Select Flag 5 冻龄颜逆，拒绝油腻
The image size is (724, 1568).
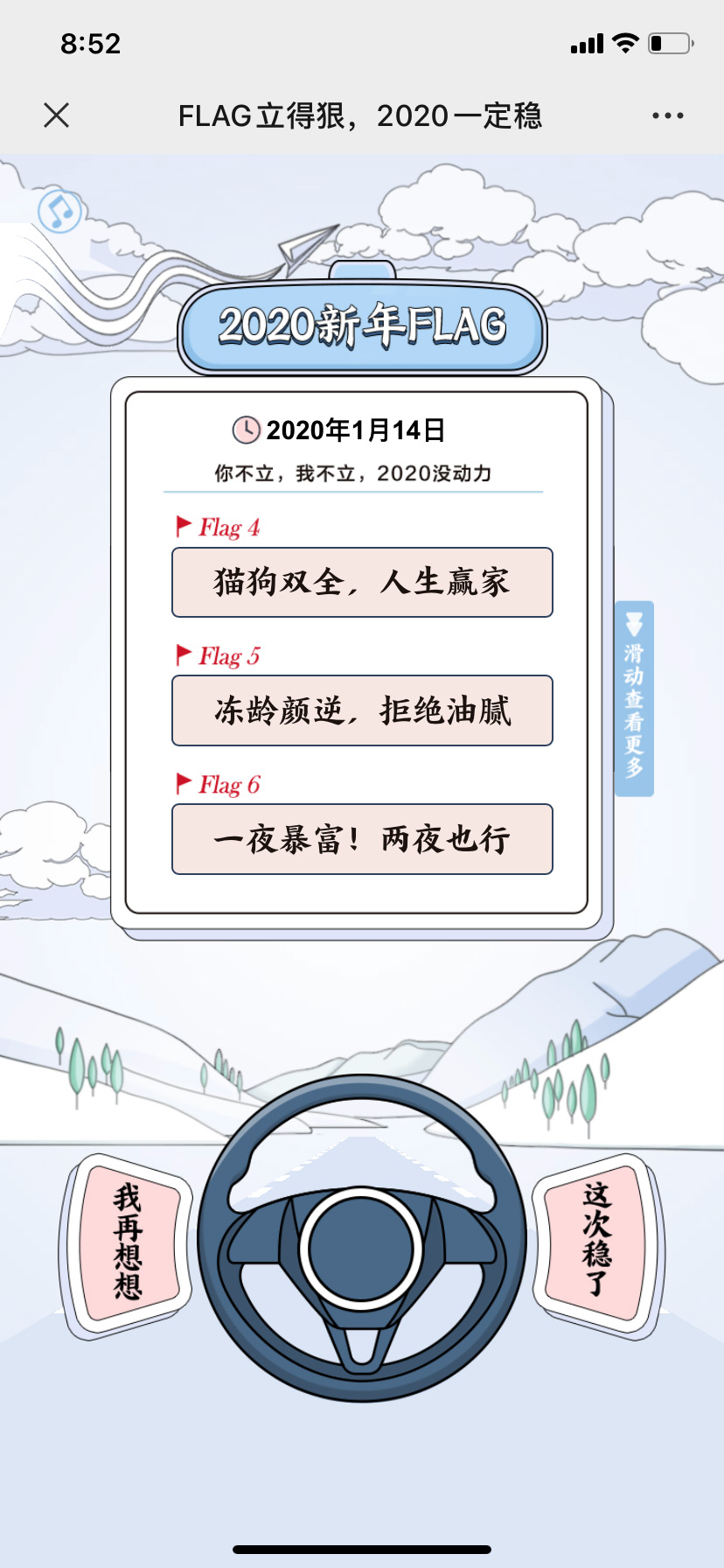362,710
